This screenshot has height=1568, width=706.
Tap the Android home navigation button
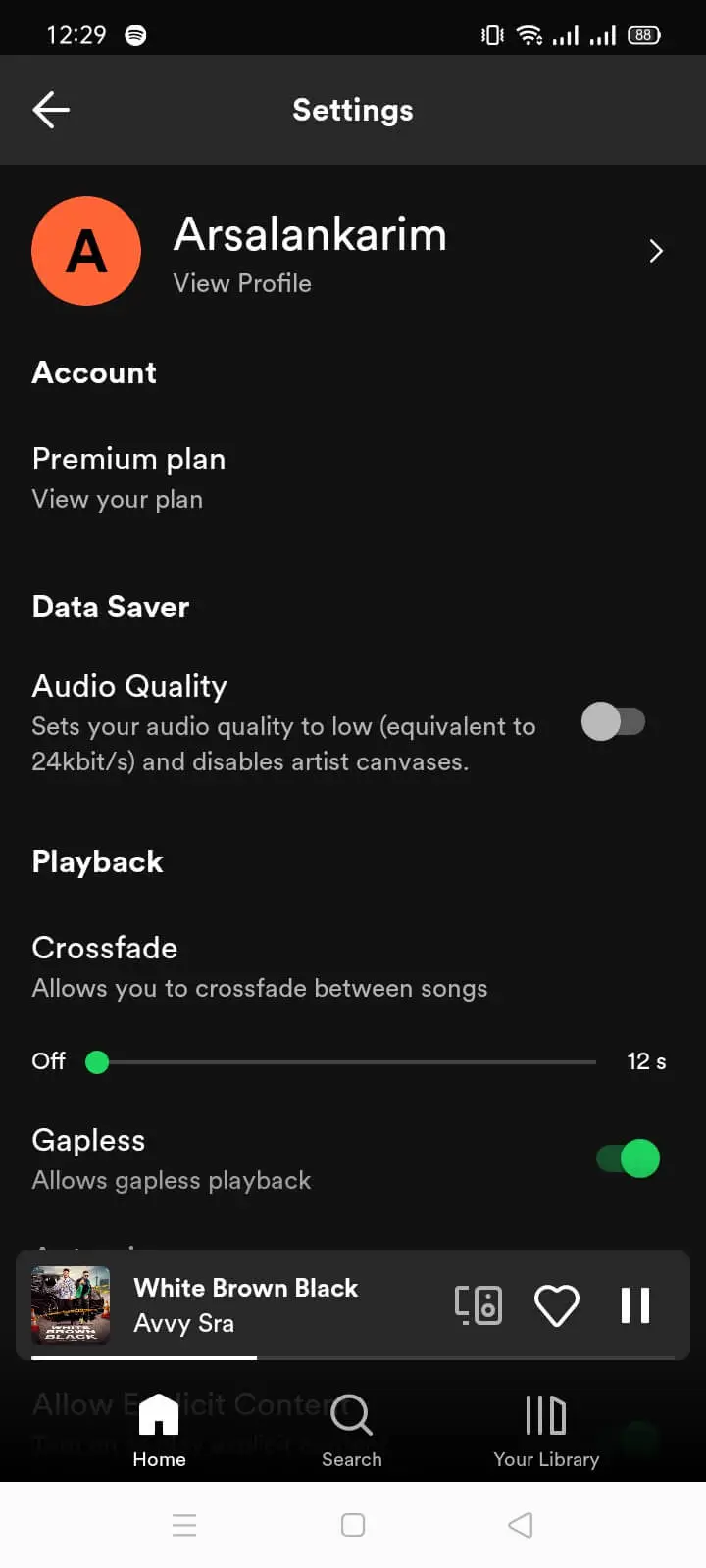tap(352, 1525)
